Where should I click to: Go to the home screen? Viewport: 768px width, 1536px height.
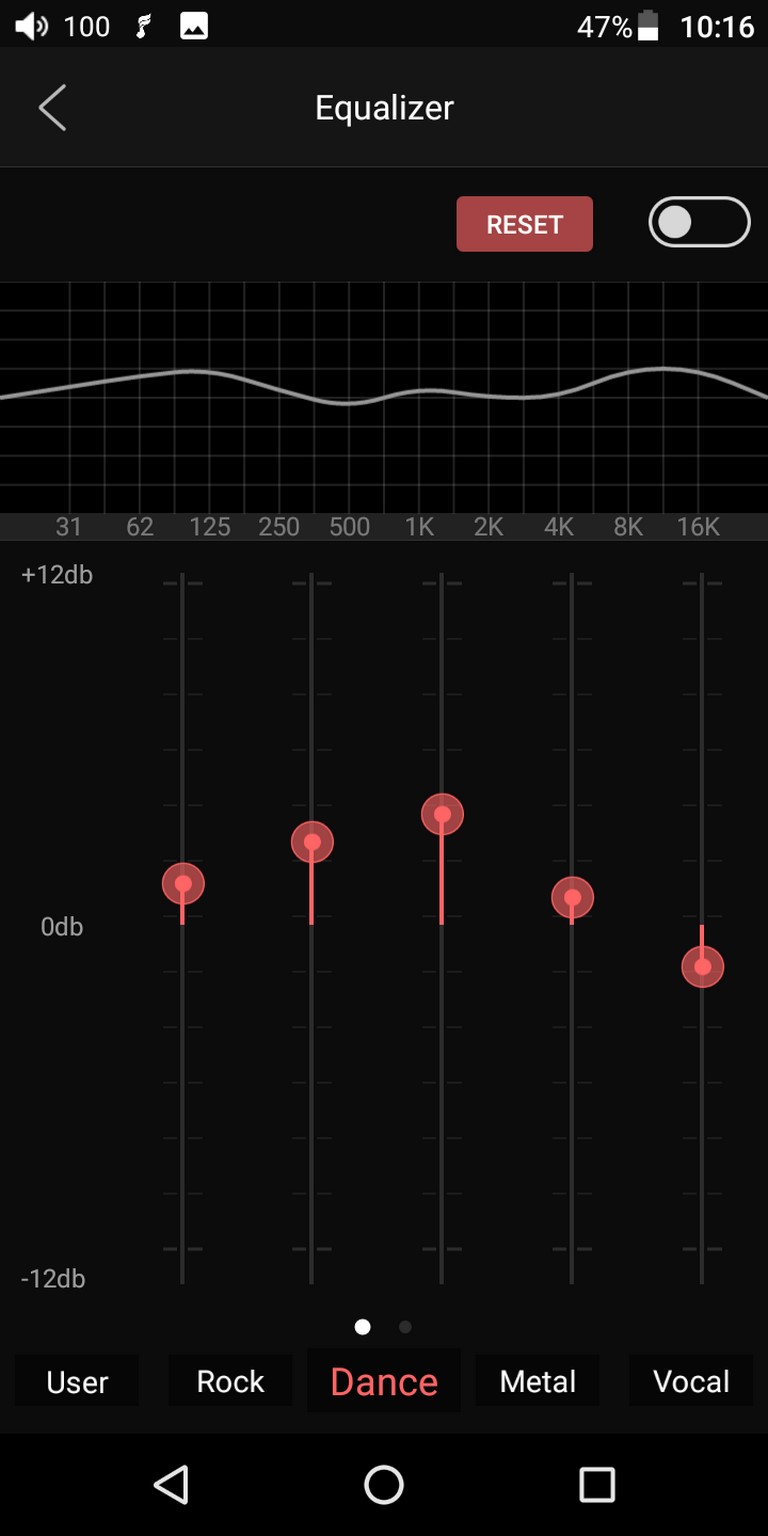(x=384, y=1485)
